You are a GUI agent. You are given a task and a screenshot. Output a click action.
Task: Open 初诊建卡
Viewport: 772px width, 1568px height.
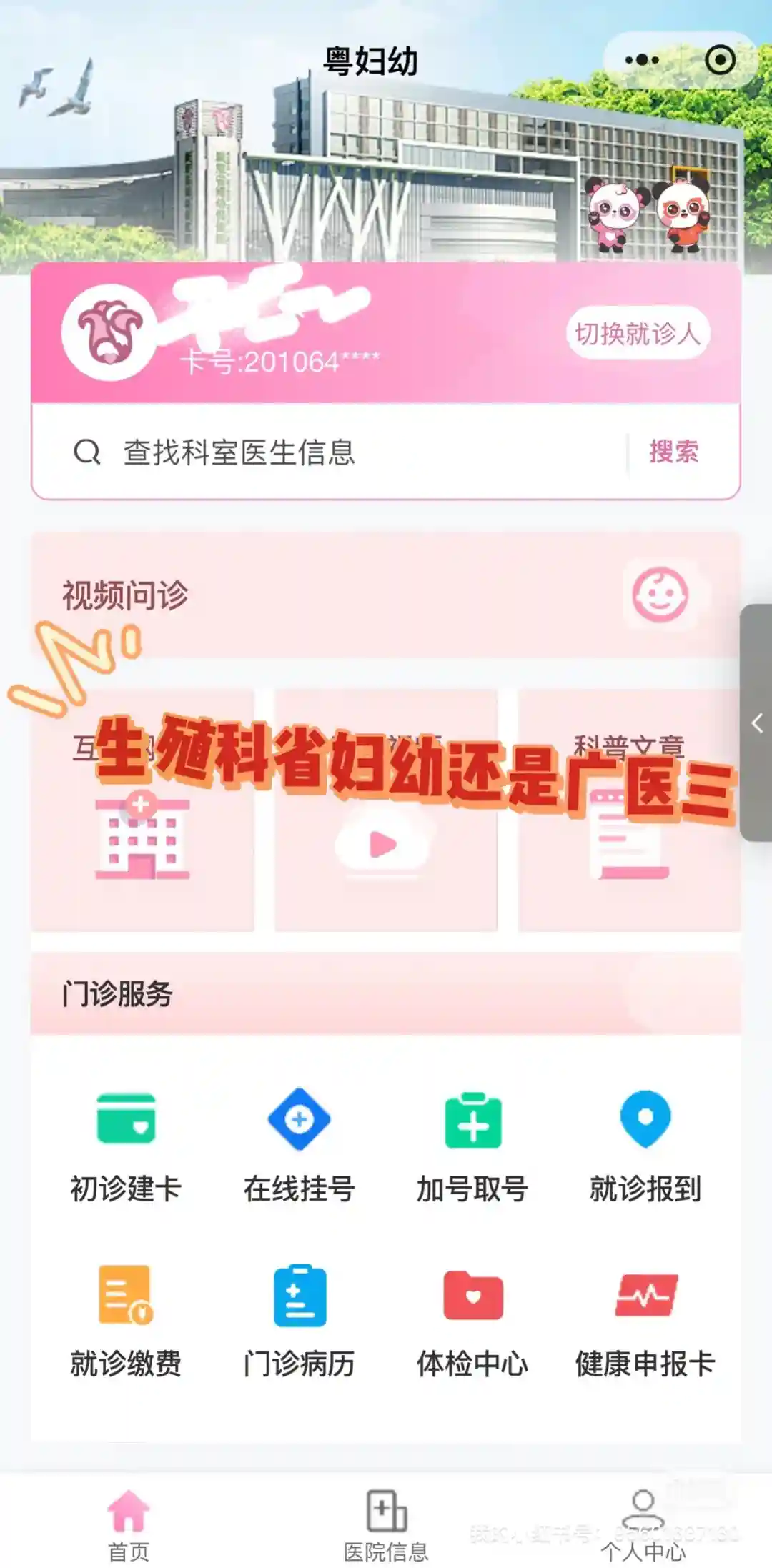point(126,1145)
